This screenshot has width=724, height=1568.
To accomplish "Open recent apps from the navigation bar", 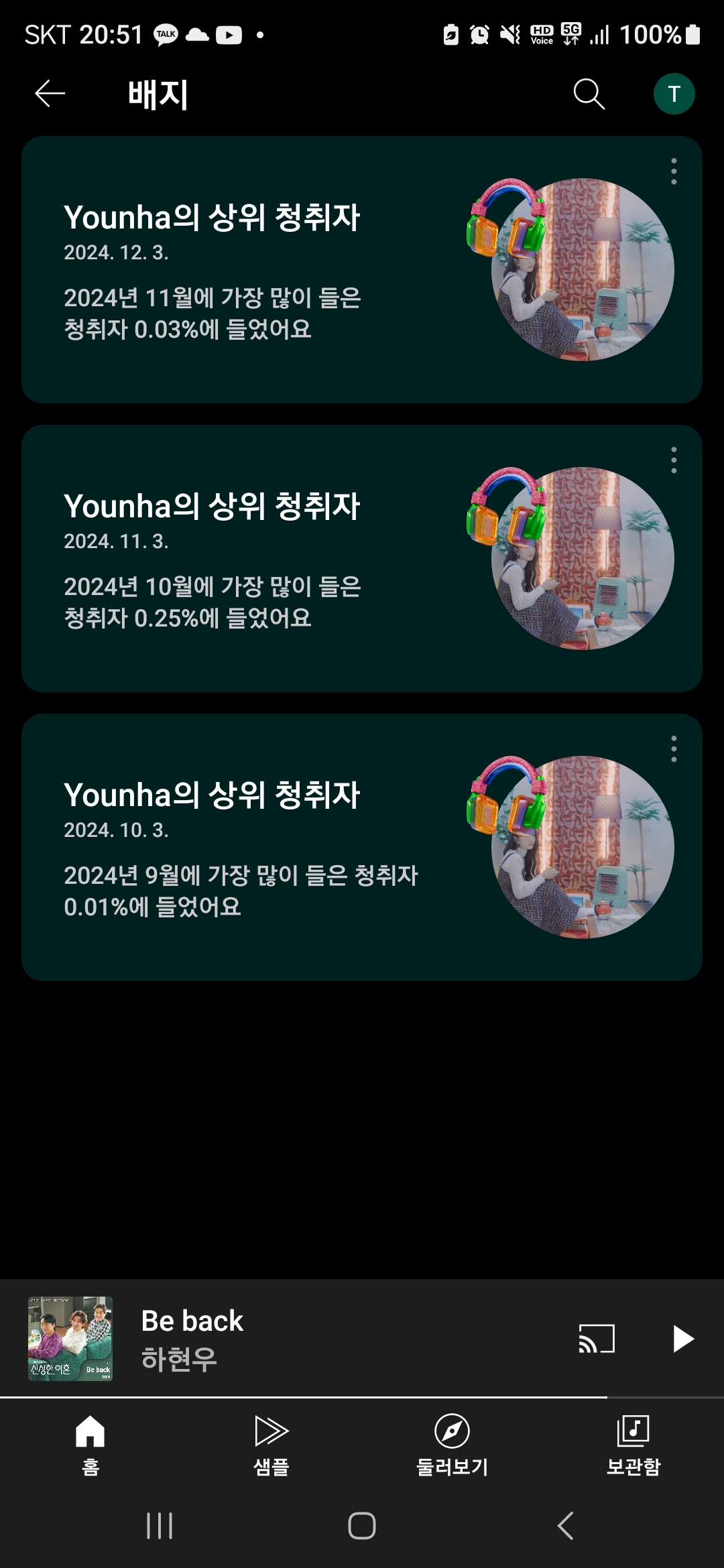I will (x=160, y=1526).
